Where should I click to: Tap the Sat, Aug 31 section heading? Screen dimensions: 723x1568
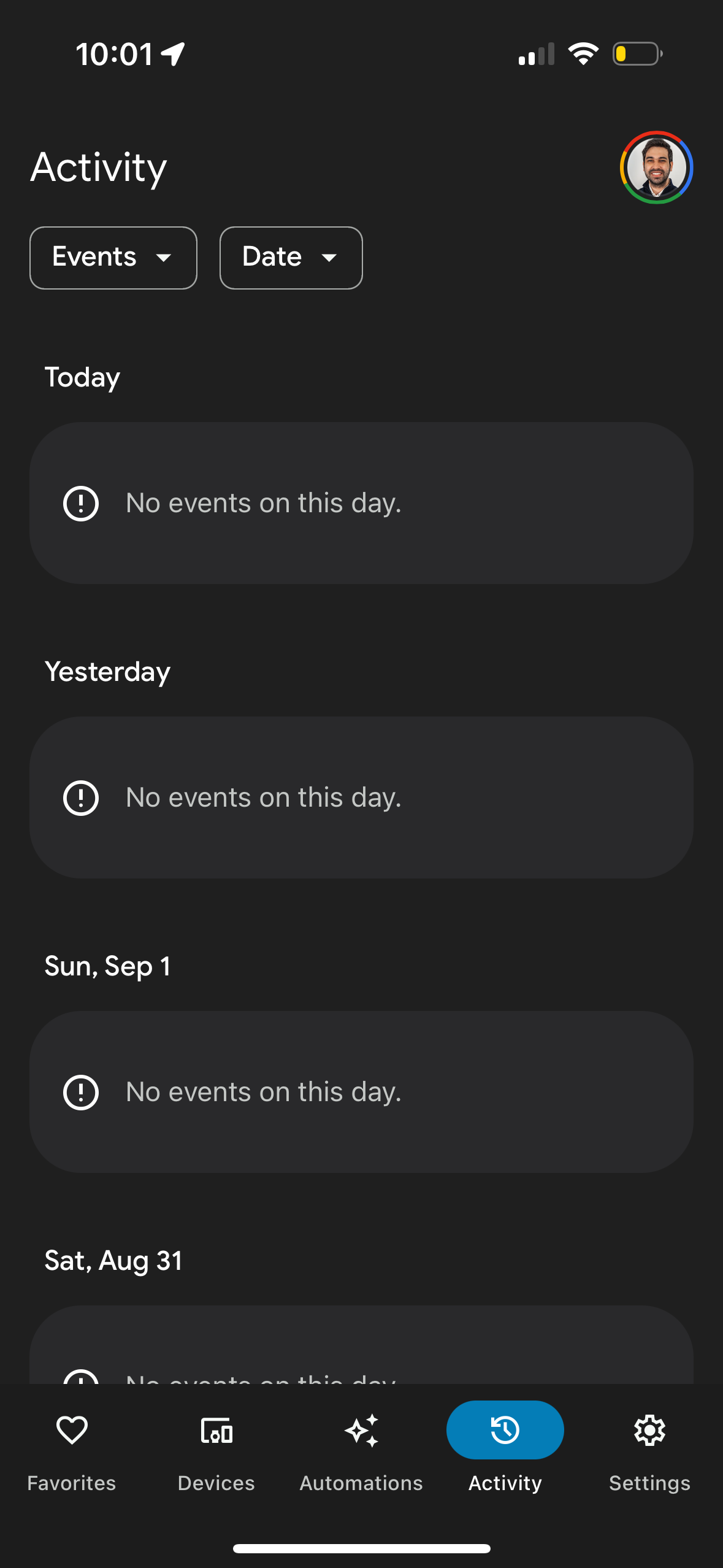(x=113, y=1260)
